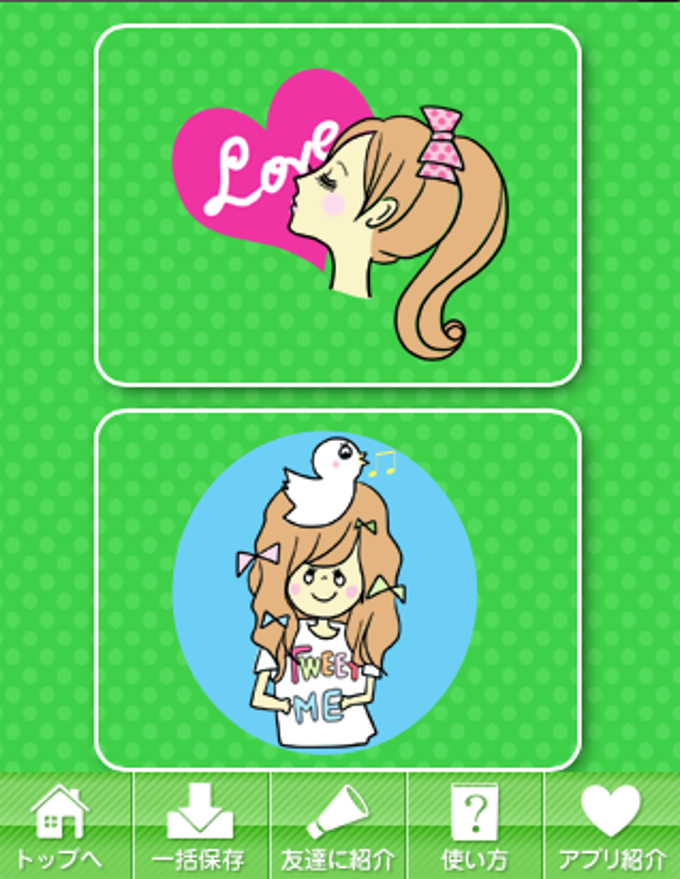The width and height of the screenshot is (680, 879).
Task: Open the アプリ紹介 heart tab
Action: [x=612, y=827]
